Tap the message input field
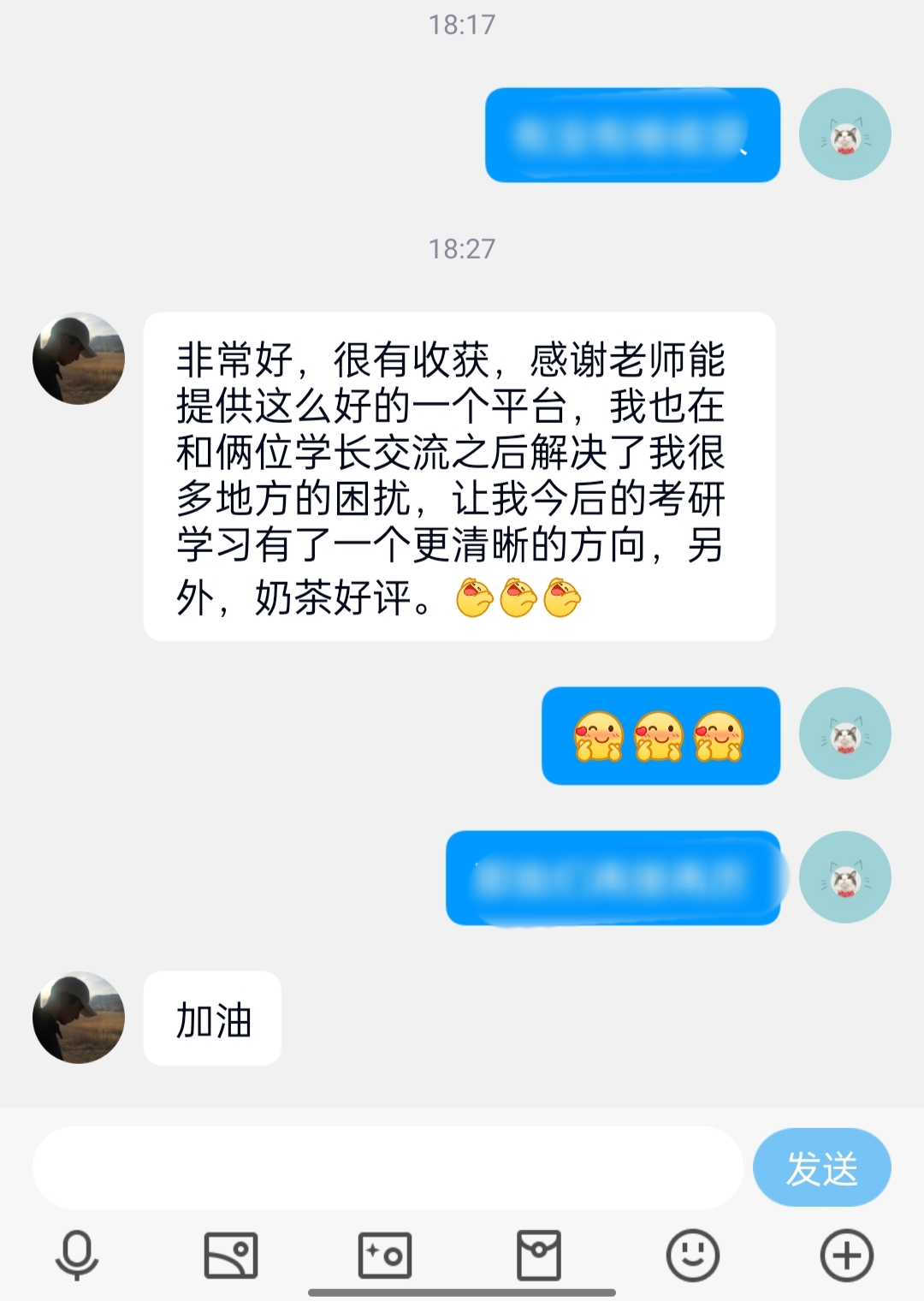This screenshot has height=1301, width=924. (x=387, y=1167)
